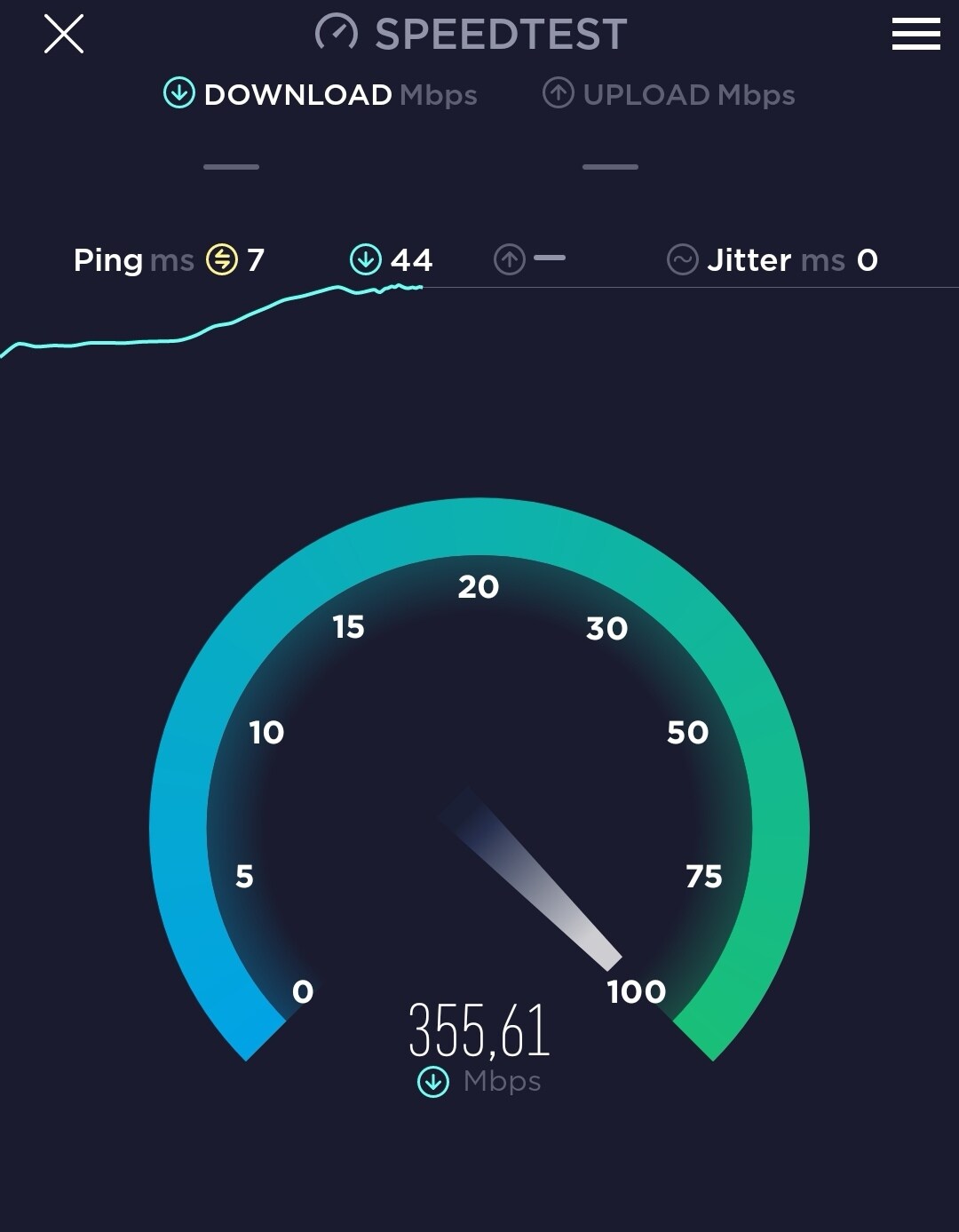Open the hamburger menu
The image size is (959, 1232).
click(x=915, y=35)
